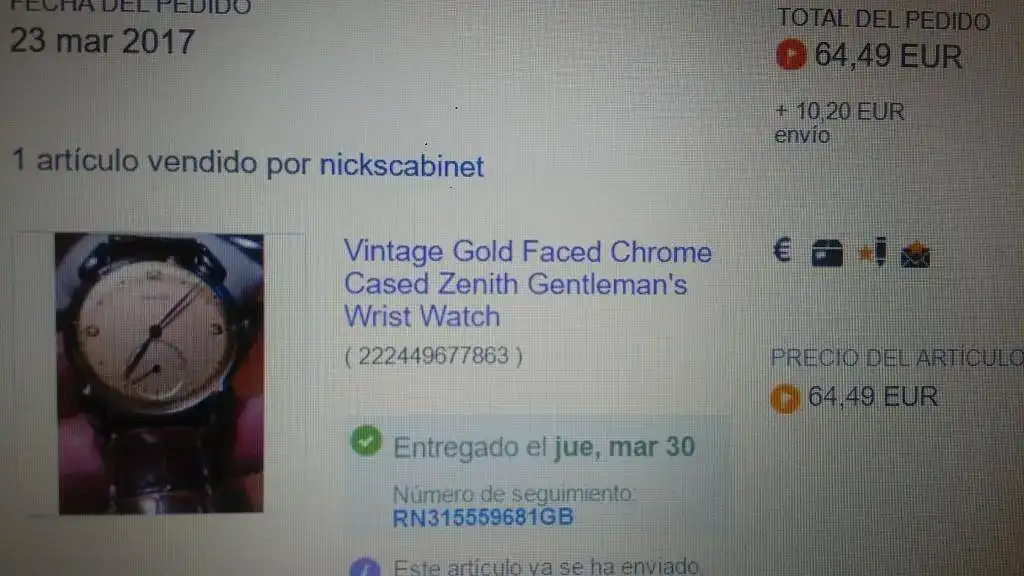
Task: Tap the Zenith watch thumbnail image
Action: coord(160,372)
